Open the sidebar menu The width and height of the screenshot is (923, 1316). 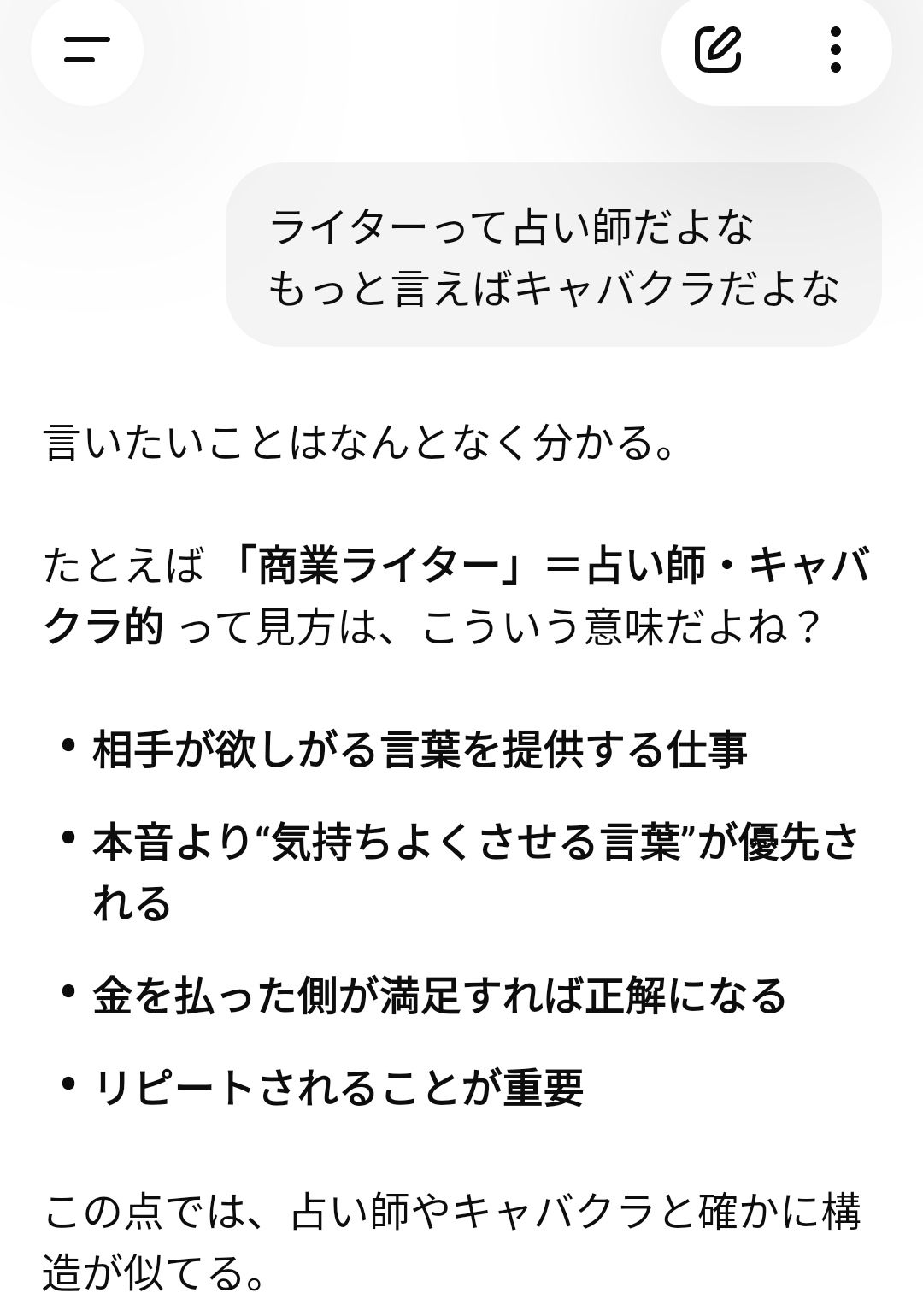[86, 50]
